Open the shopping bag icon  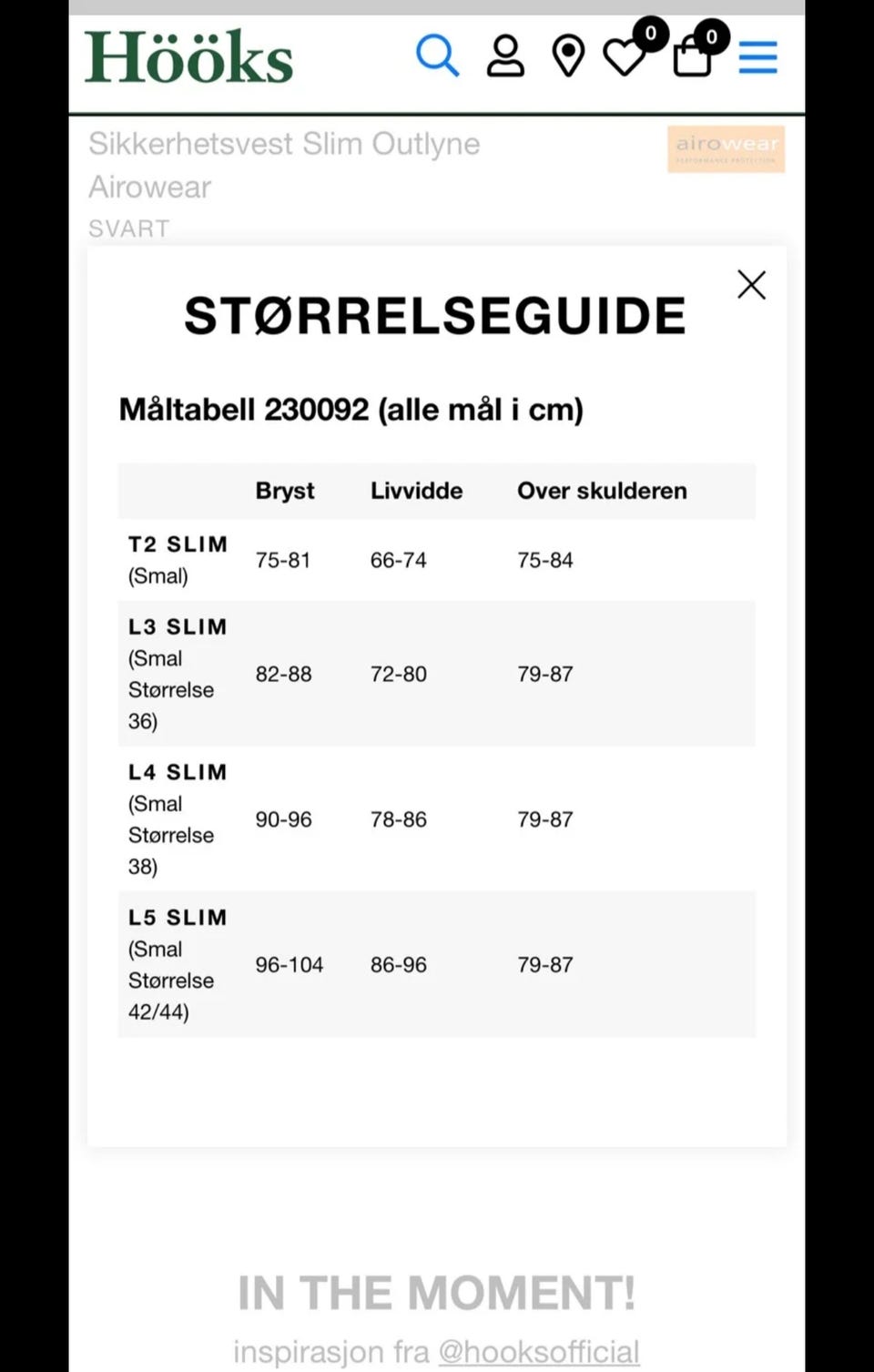pyautogui.click(x=693, y=58)
